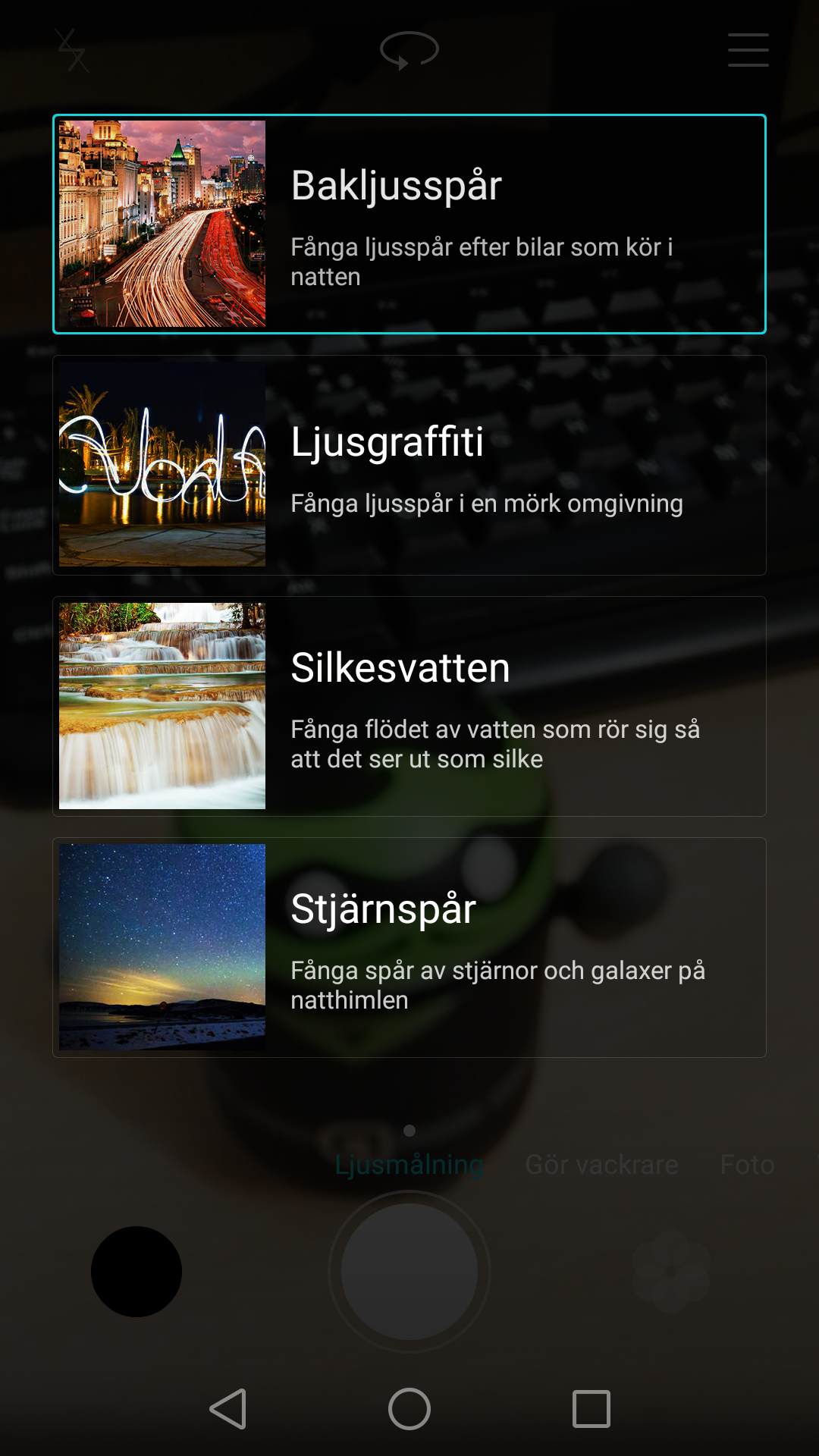819x1456 pixels.
Task: Switch camera with the rotate icon
Action: point(409,51)
